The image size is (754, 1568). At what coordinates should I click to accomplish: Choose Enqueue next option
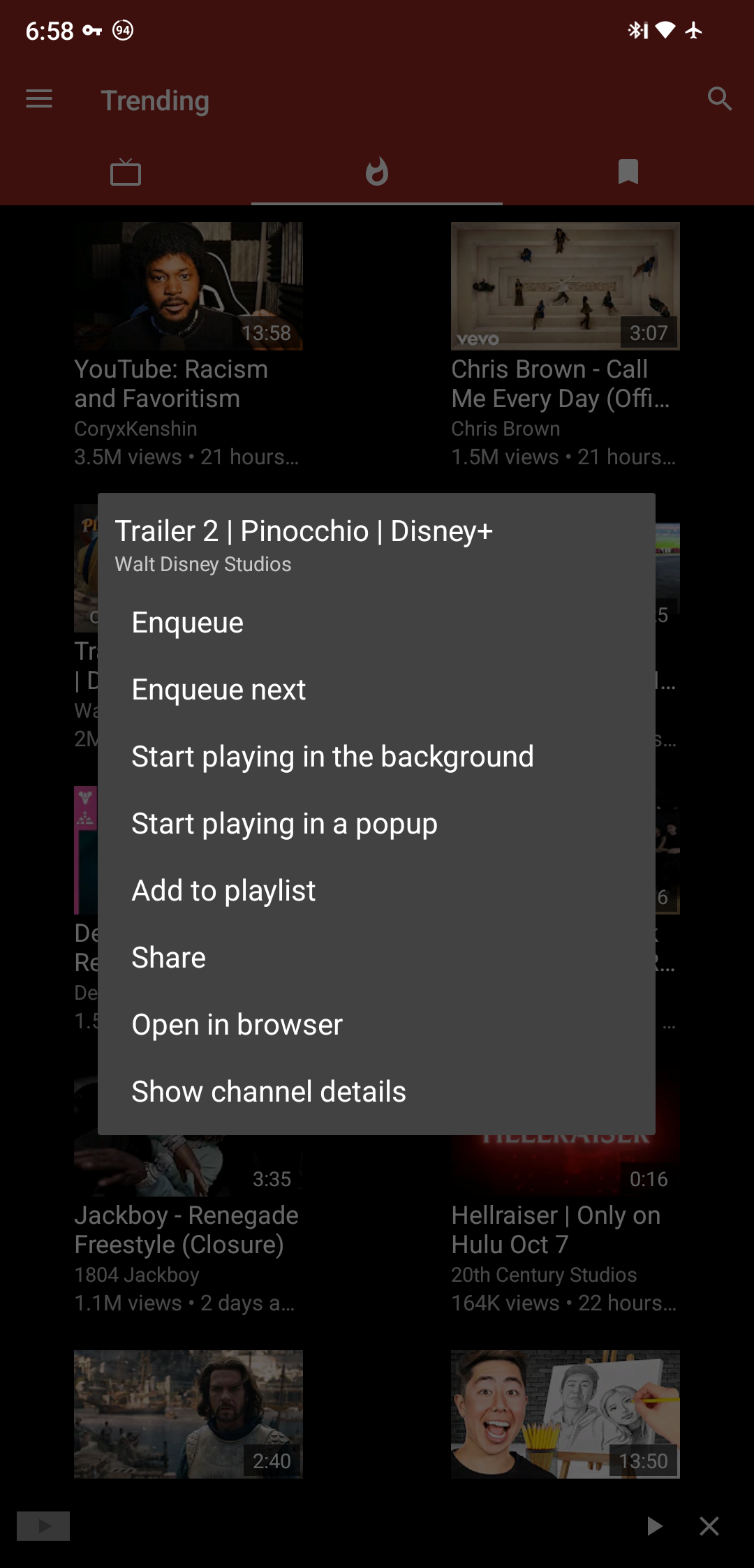376,689
